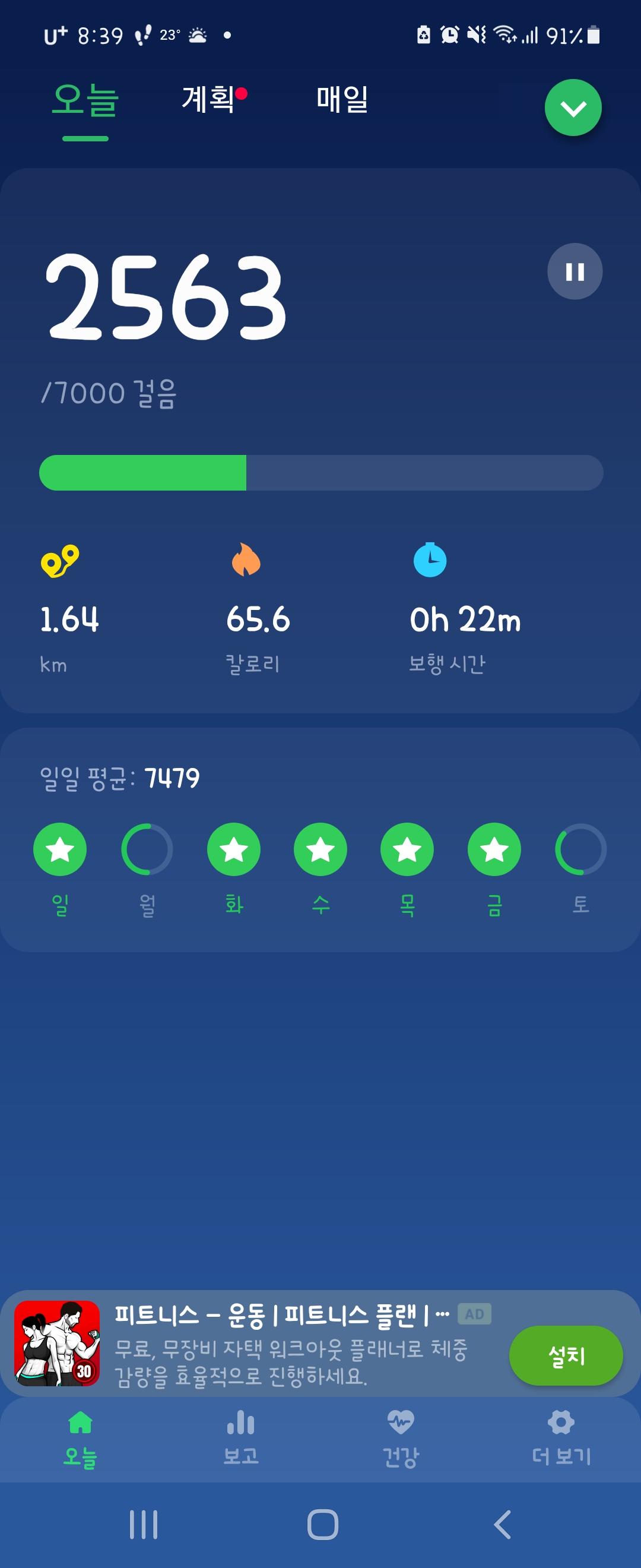
Task: Go back with the system back button
Action: [x=502, y=1524]
